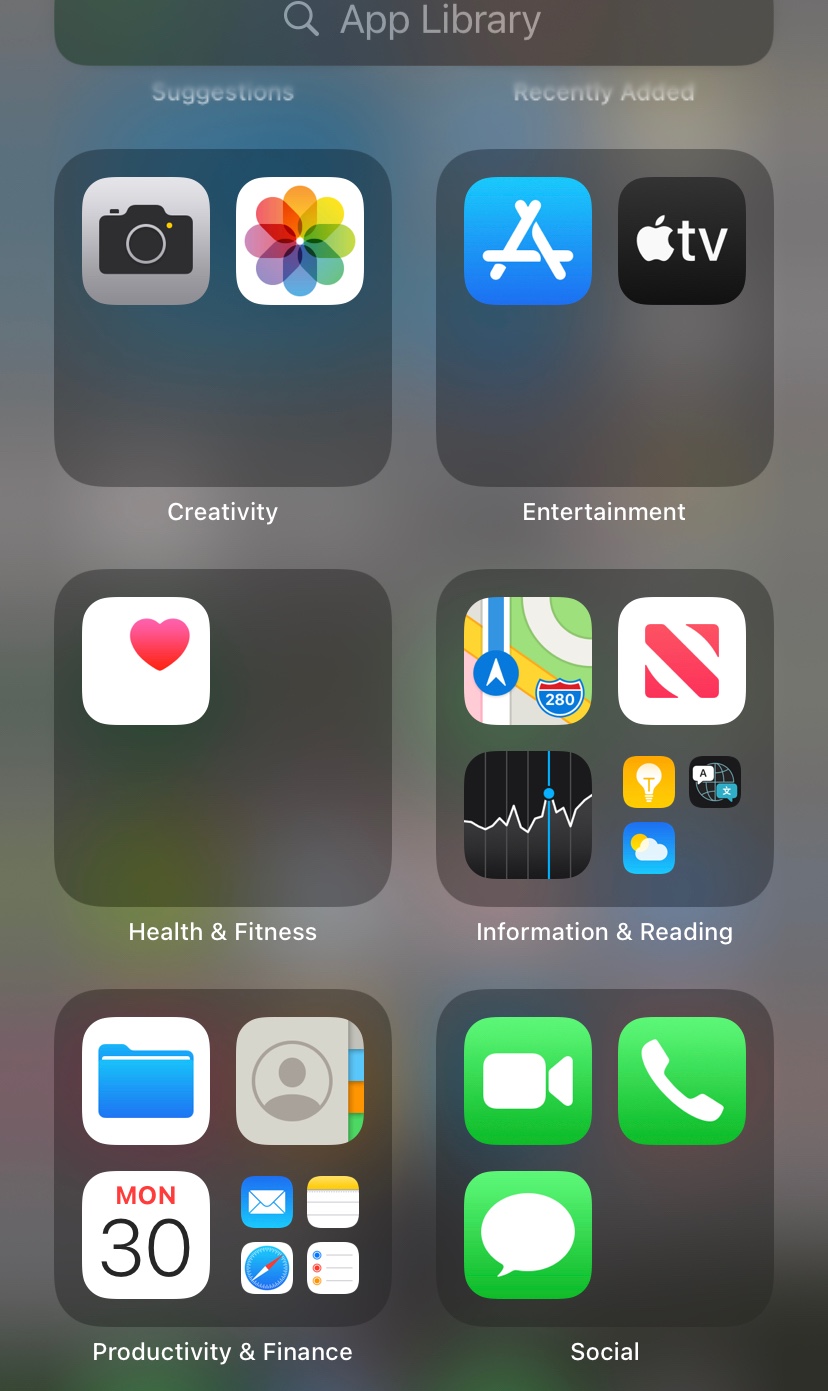Open the App Store
Viewport: 828px width, 1391px height.
tap(528, 241)
